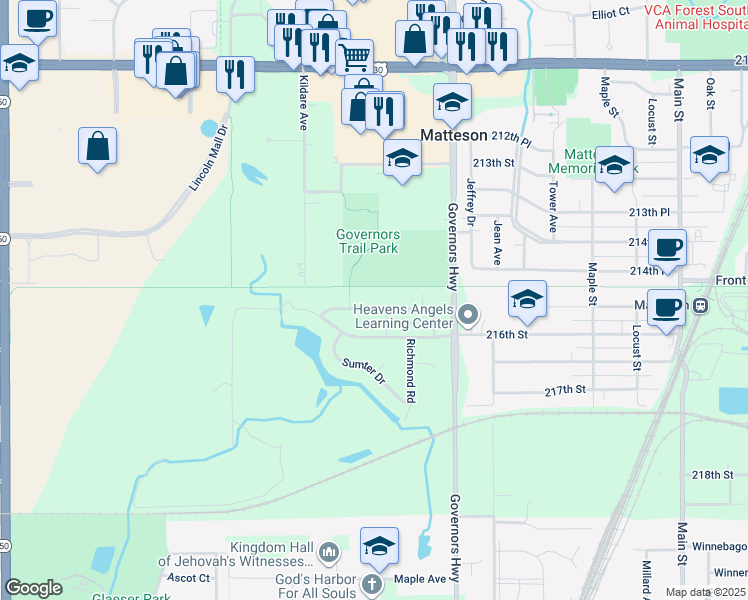Screen dimensions: 748x600
Task: Tap the cafe marker by 214th St
Action: [x=667, y=251]
